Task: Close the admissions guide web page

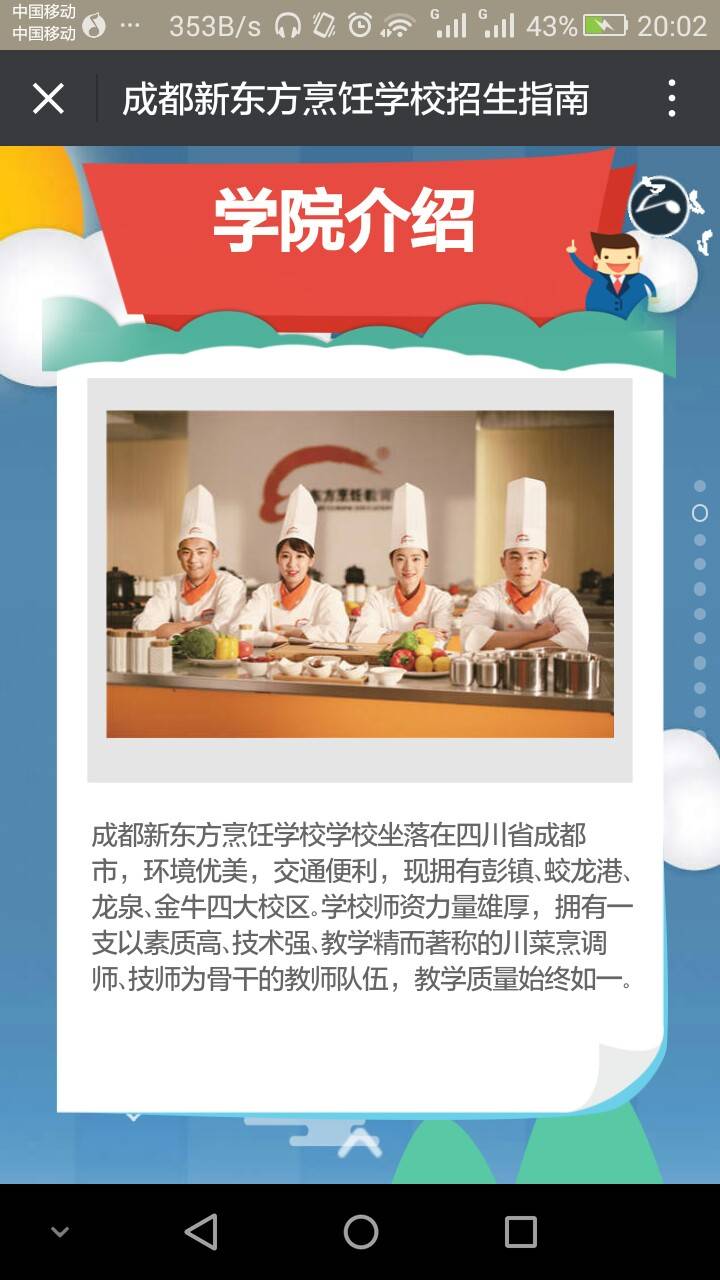Action: (48, 99)
